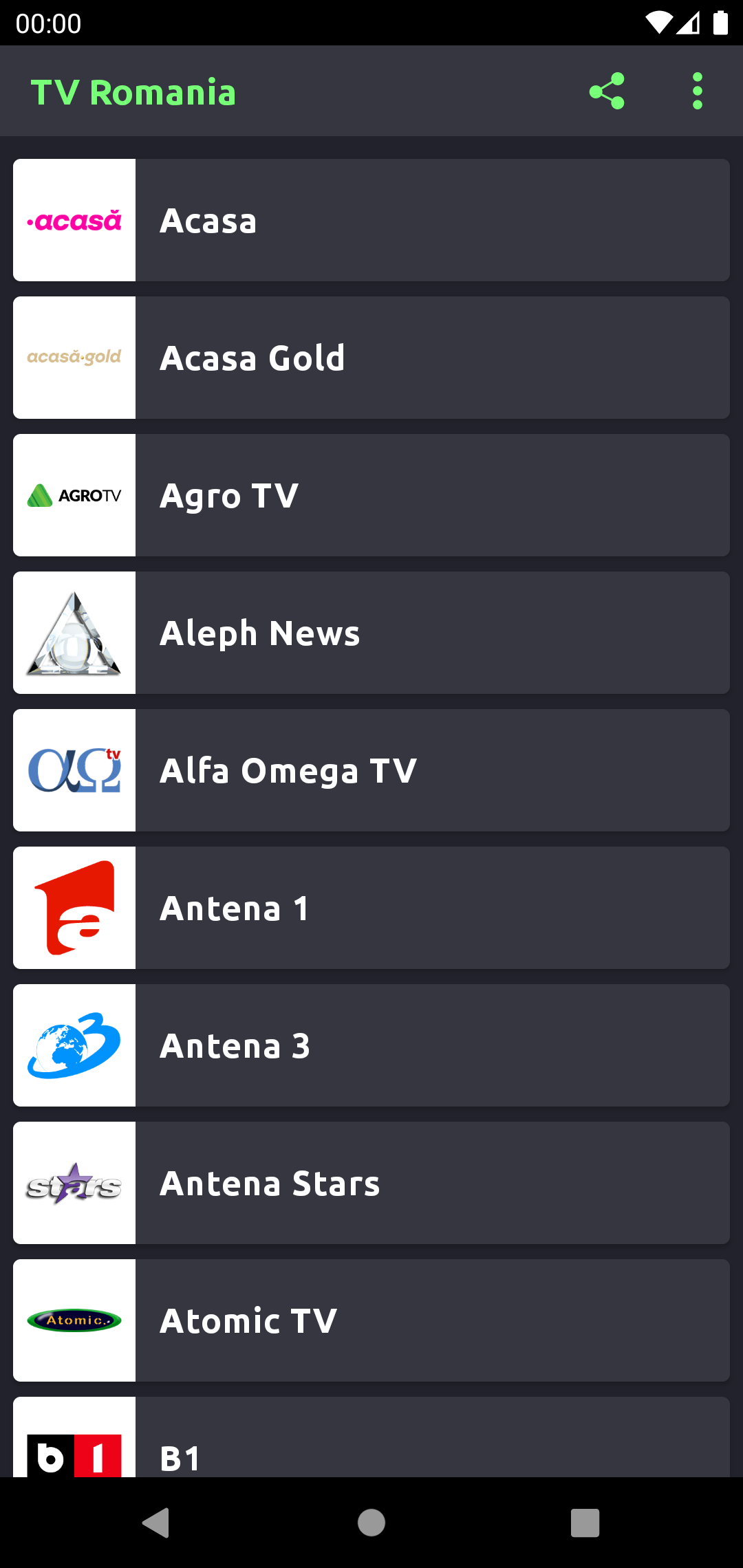Go back with the system back button
The width and height of the screenshot is (743, 1568).
tap(156, 1523)
